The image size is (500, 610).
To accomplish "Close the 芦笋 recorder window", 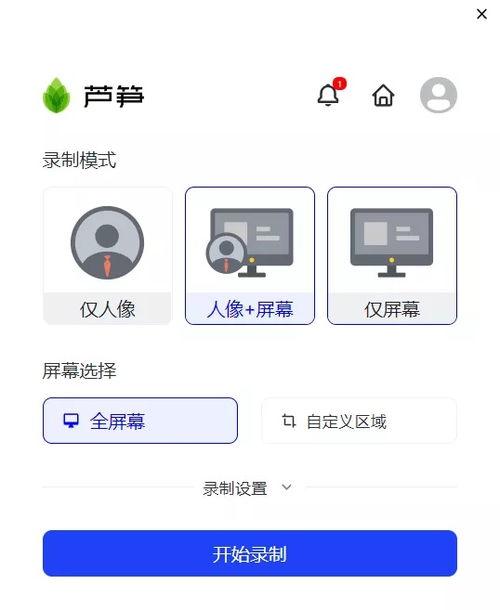I will [x=482, y=14].
